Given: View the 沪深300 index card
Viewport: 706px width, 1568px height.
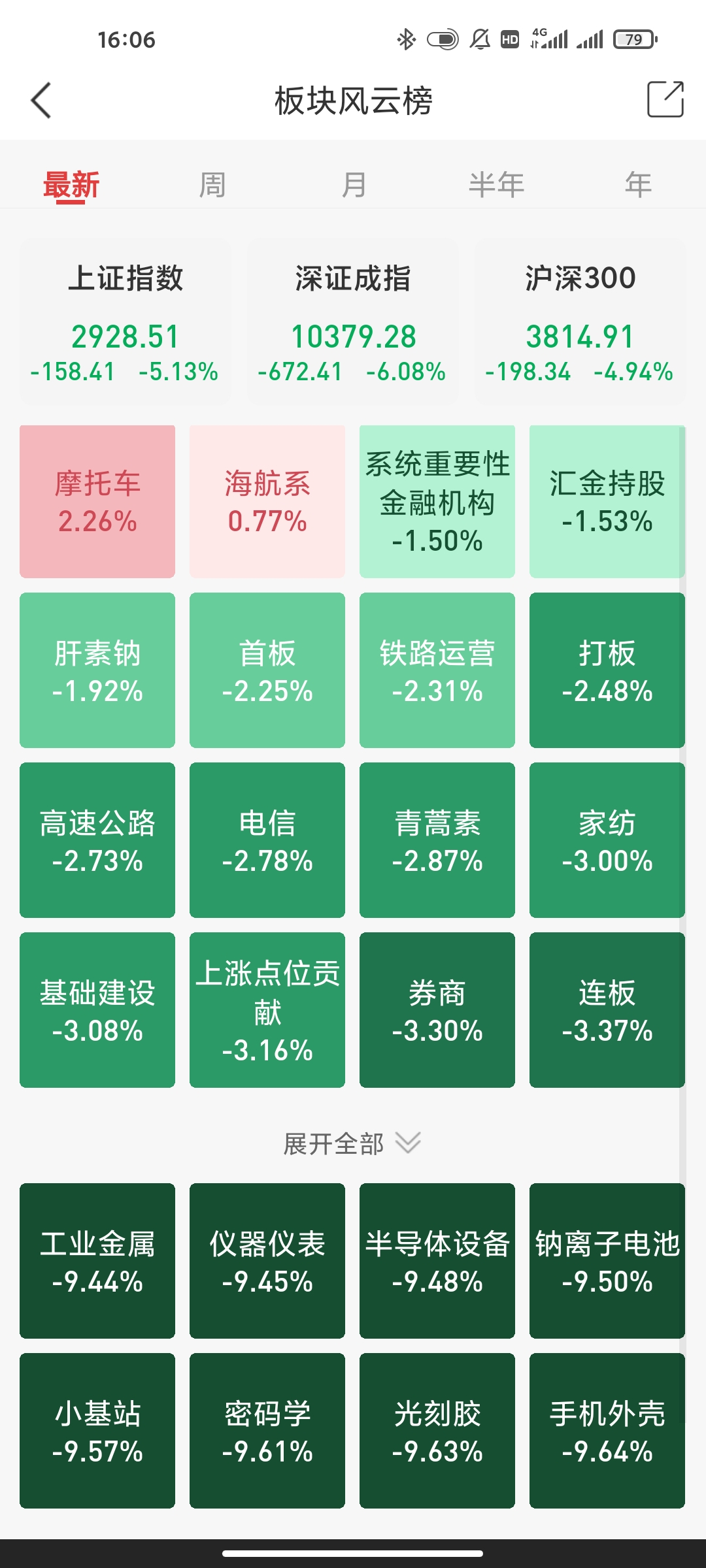Looking at the screenshot, I should click(580, 321).
